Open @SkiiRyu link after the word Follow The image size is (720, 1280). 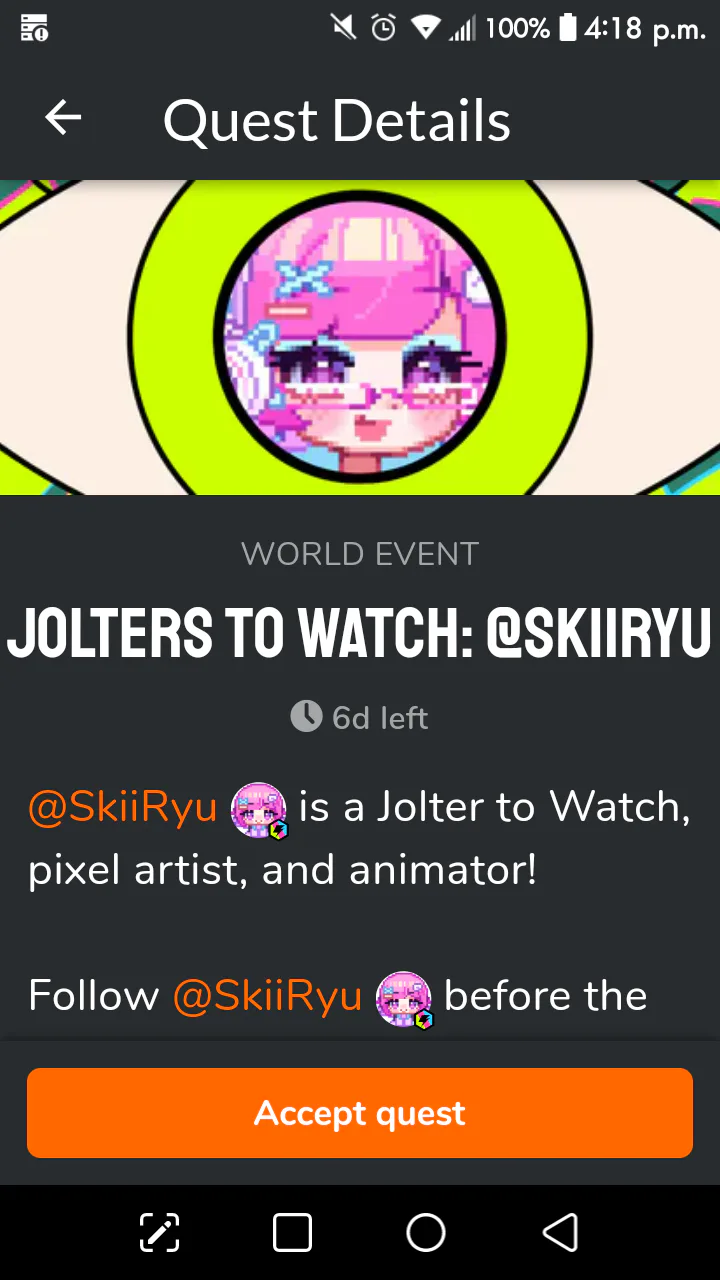pyautogui.click(x=267, y=996)
